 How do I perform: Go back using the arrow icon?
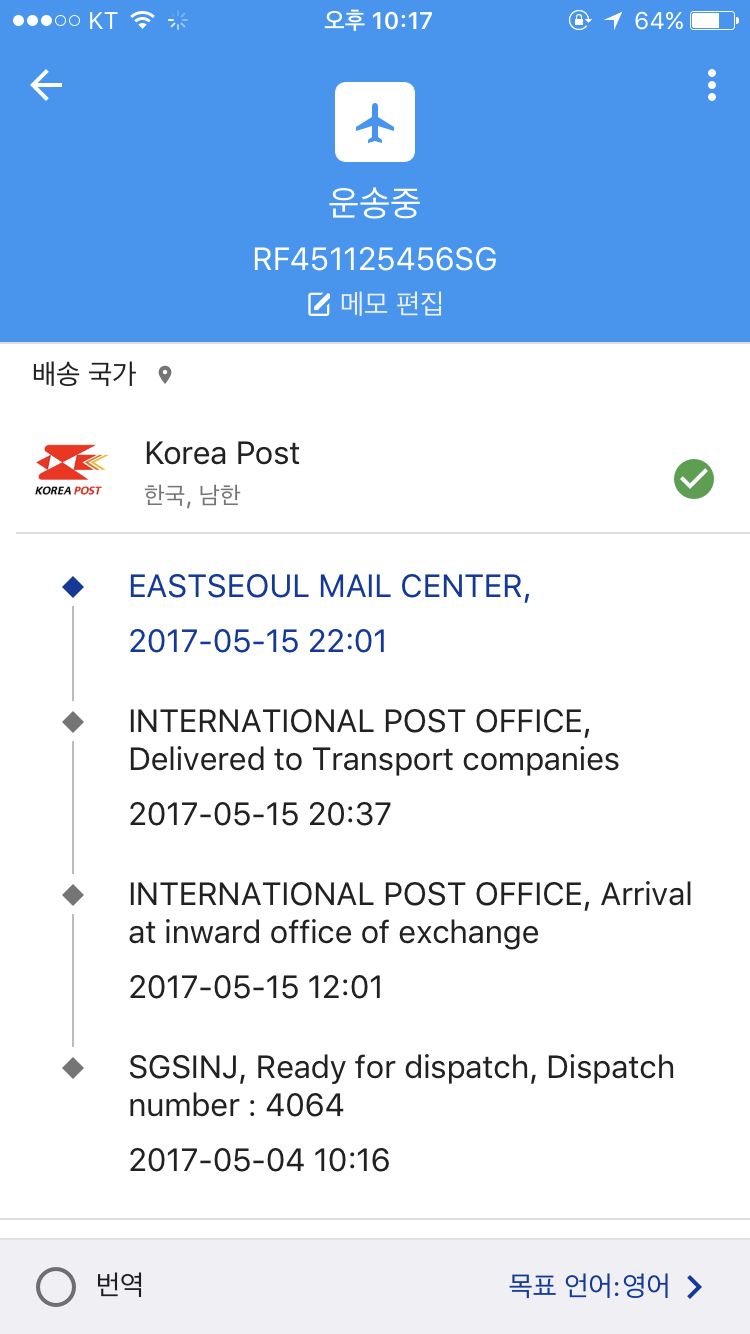46,86
